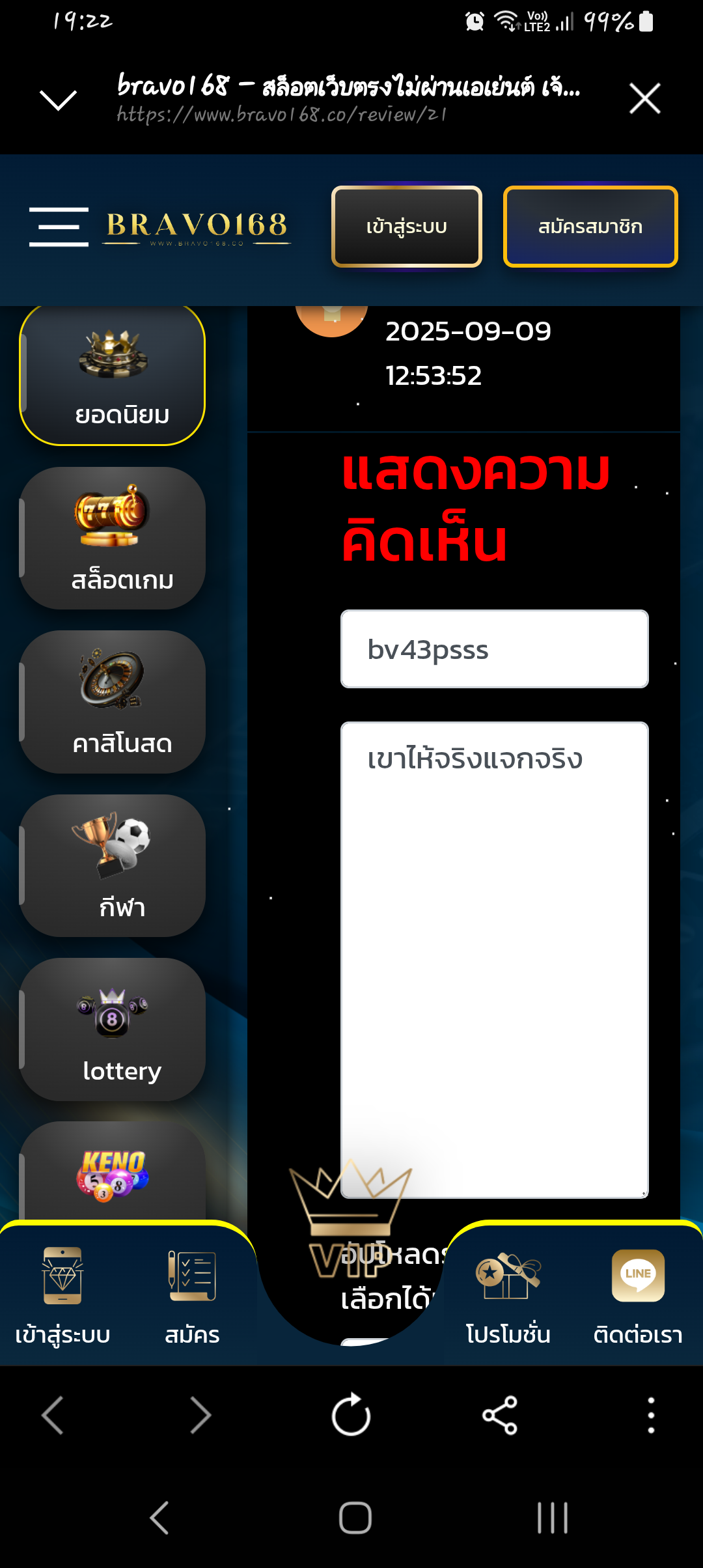This screenshot has height=1568, width=703.
Task: Open the hamburger drawer menu
Action: point(59,227)
